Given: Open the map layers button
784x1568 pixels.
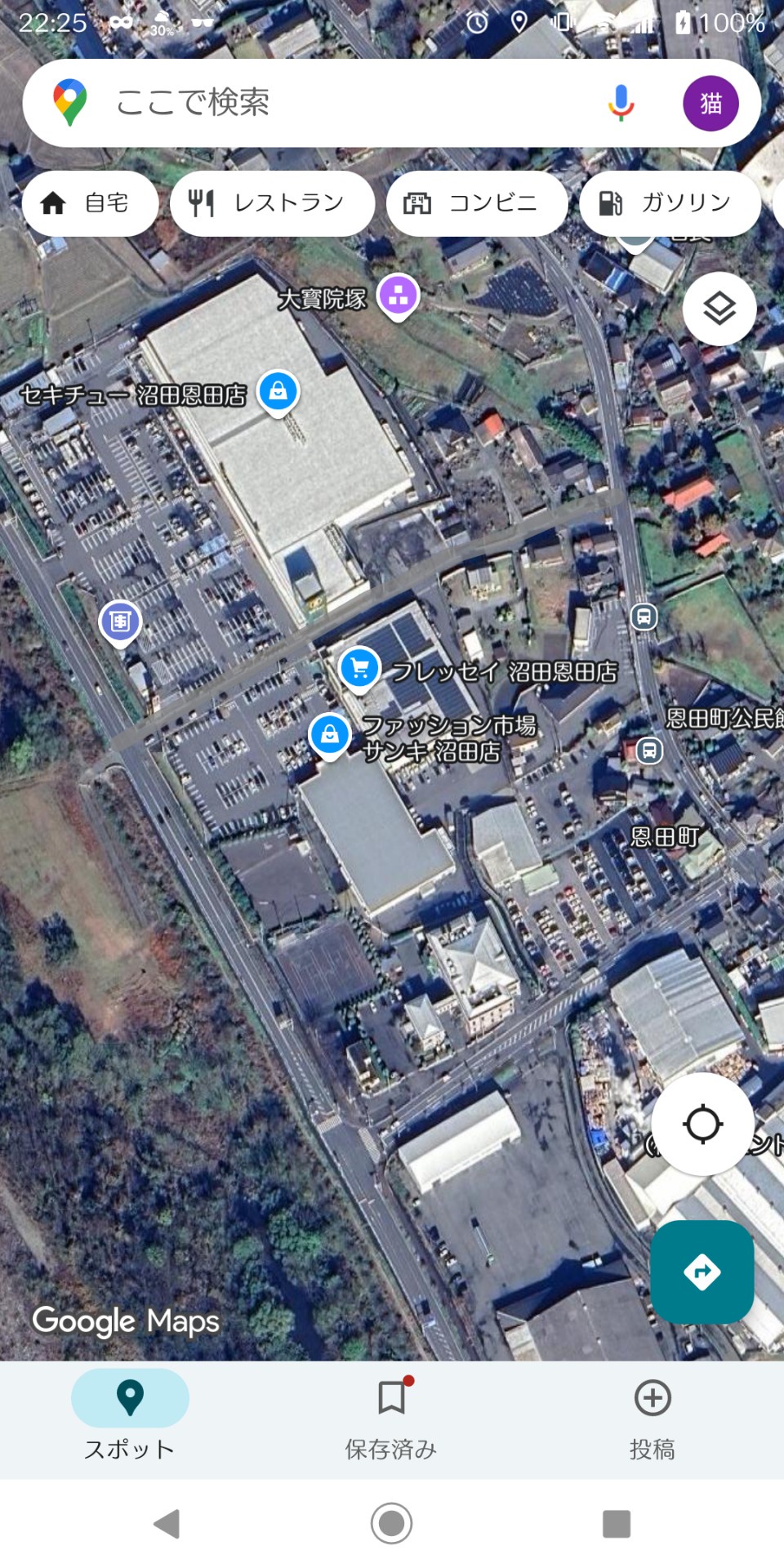Looking at the screenshot, I should point(719,309).
